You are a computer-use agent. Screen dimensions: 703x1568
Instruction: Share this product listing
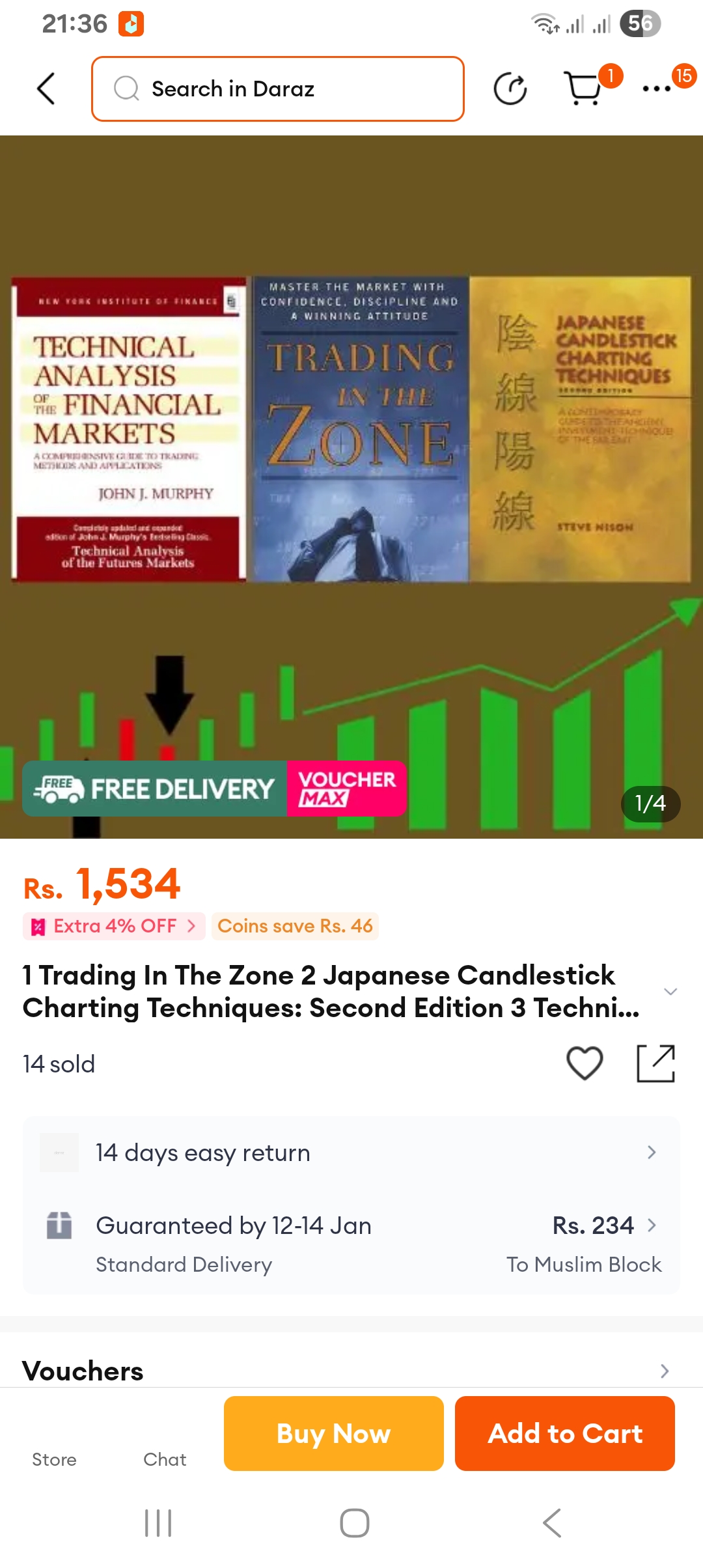pyautogui.click(x=655, y=1063)
